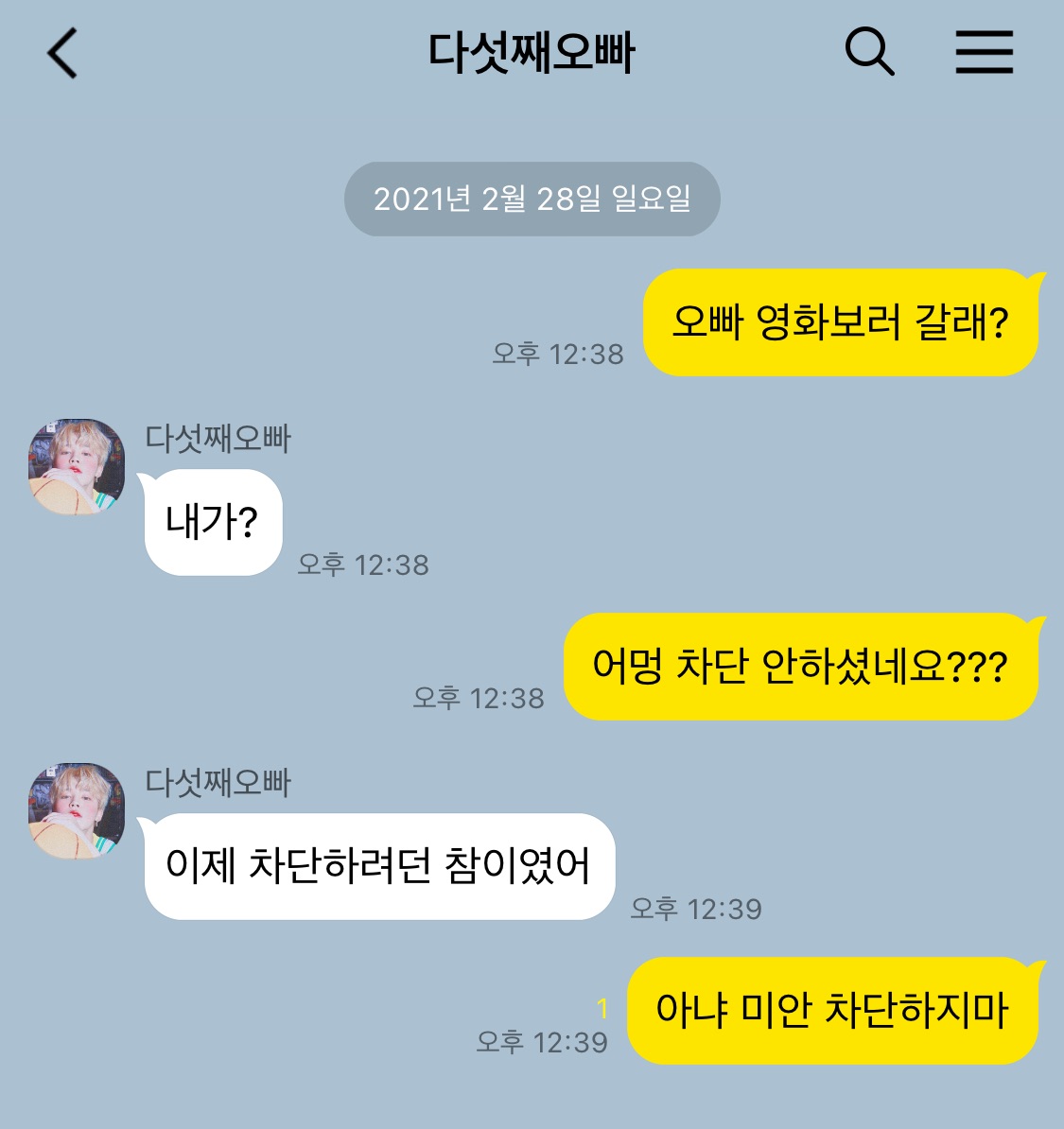
Task: Go back from the chat
Action: point(62,53)
